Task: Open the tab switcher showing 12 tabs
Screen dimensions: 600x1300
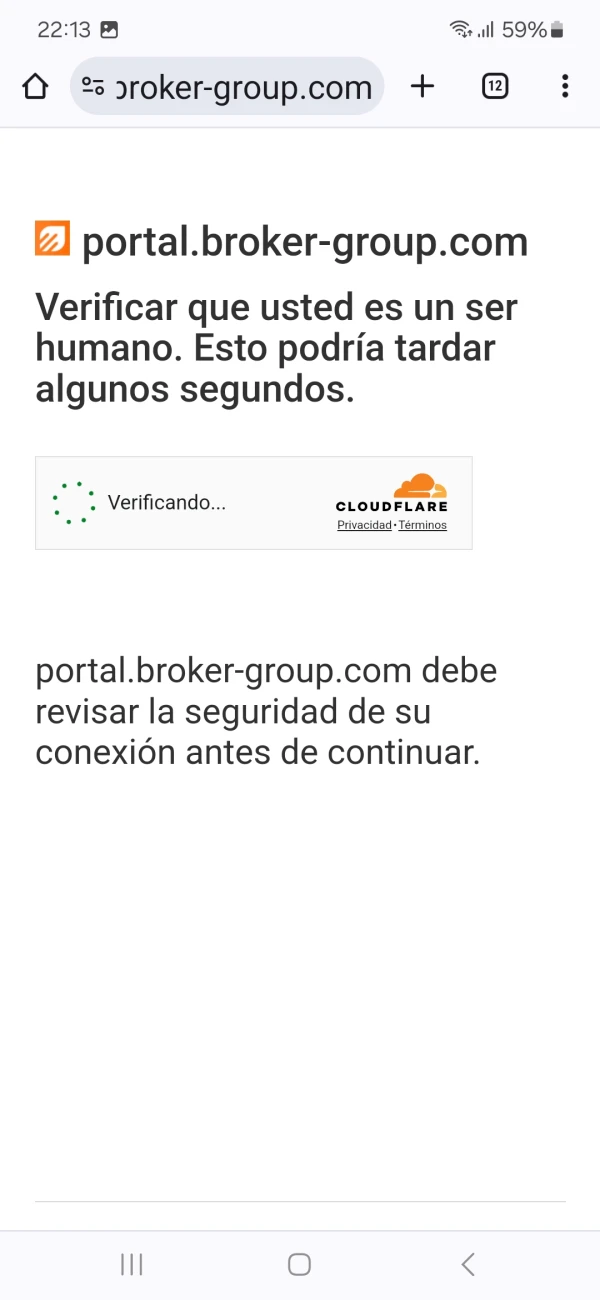Action: [495, 87]
